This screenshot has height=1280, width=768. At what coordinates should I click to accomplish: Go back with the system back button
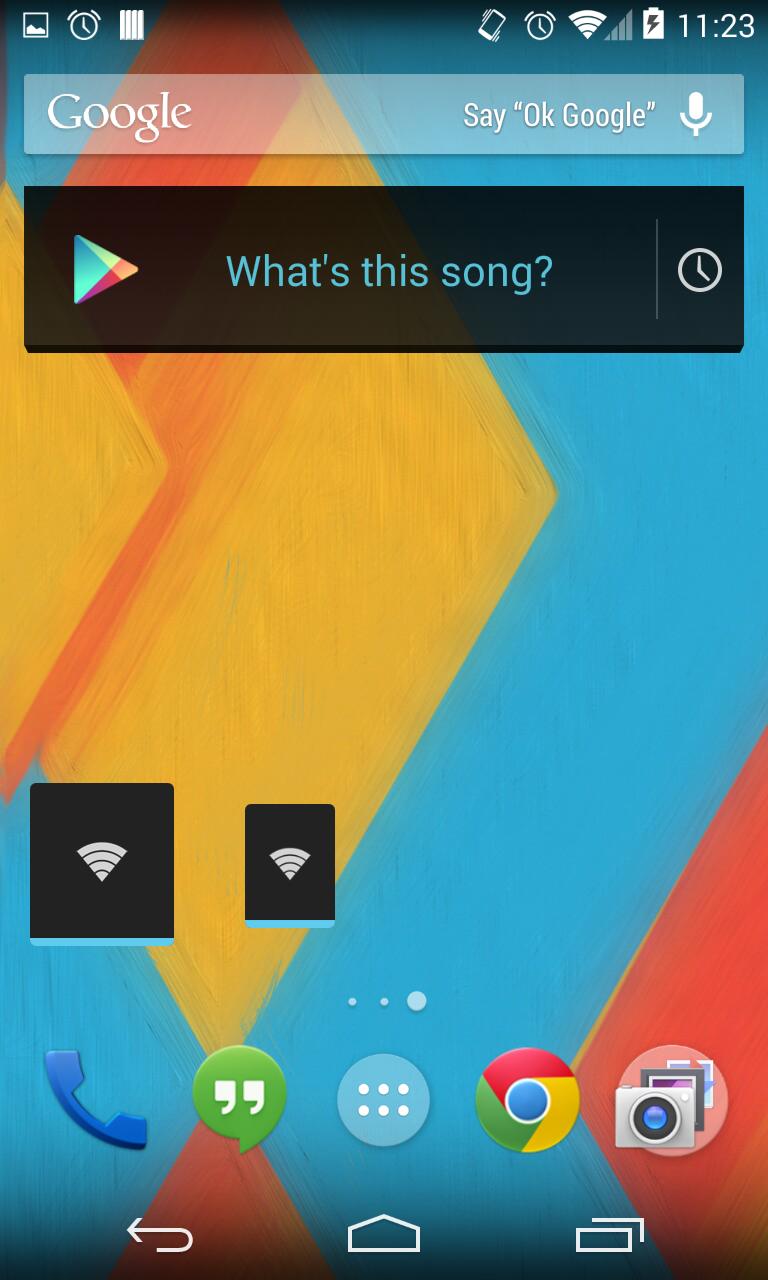[159, 1236]
